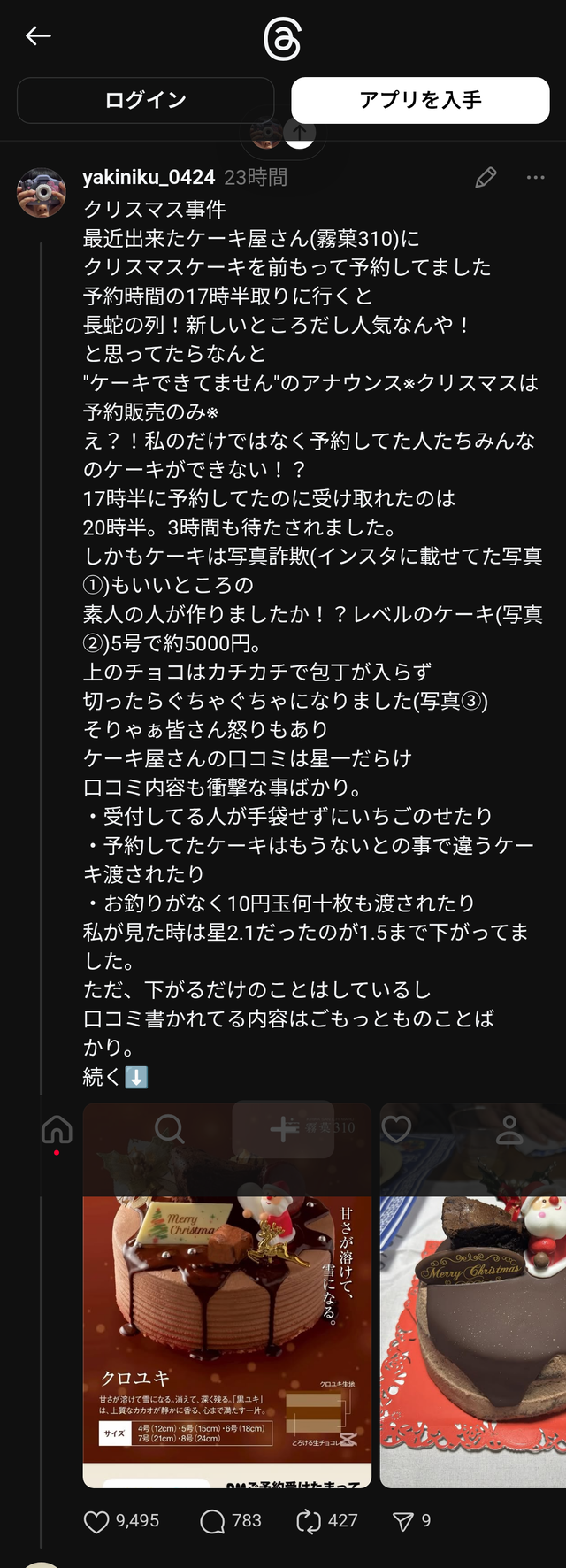The height and width of the screenshot is (1568, 566).
Task: Go back with the top arrow
Action: pyautogui.click(x=38, y=36)
